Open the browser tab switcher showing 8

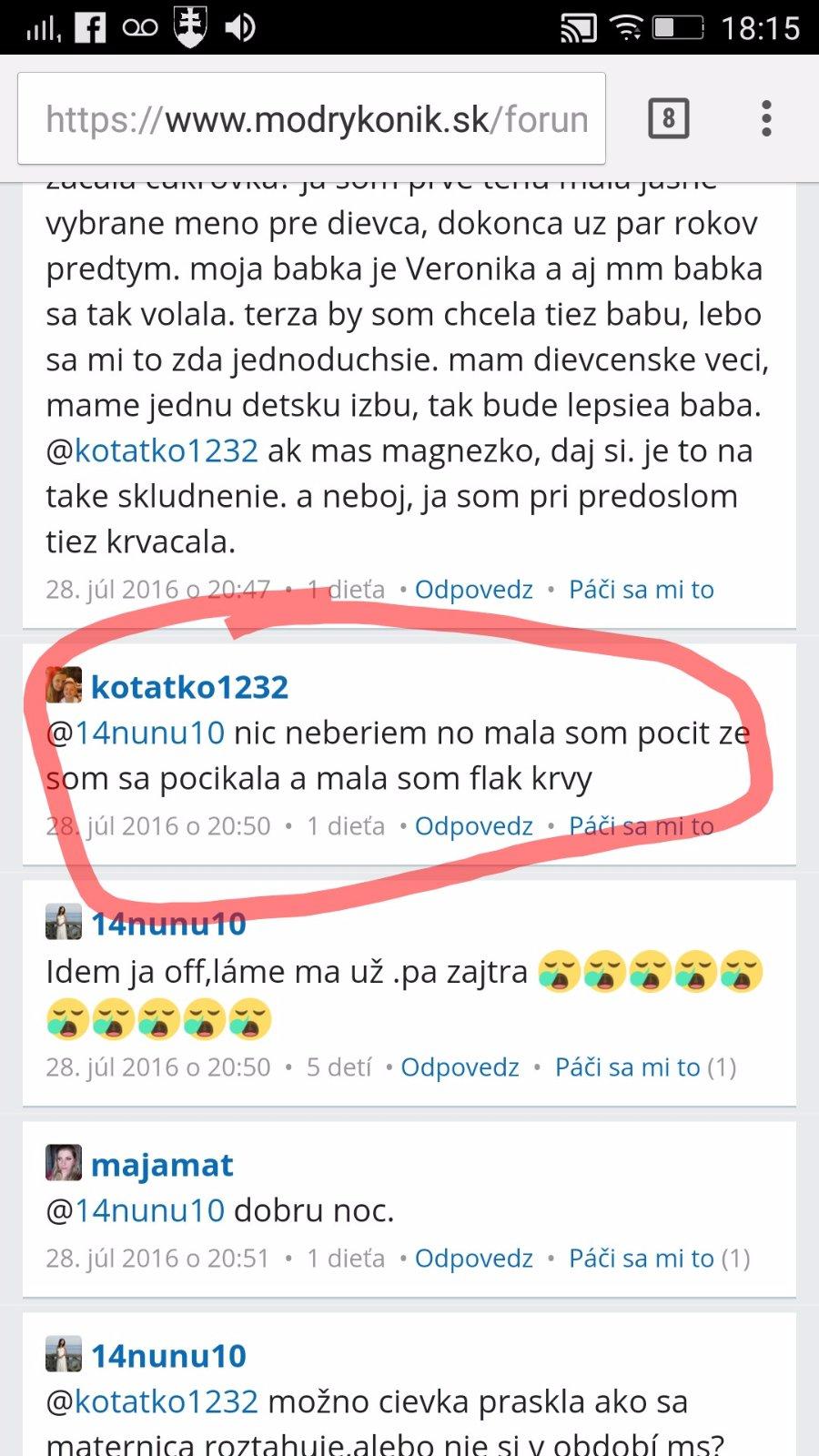coord(668,118)
